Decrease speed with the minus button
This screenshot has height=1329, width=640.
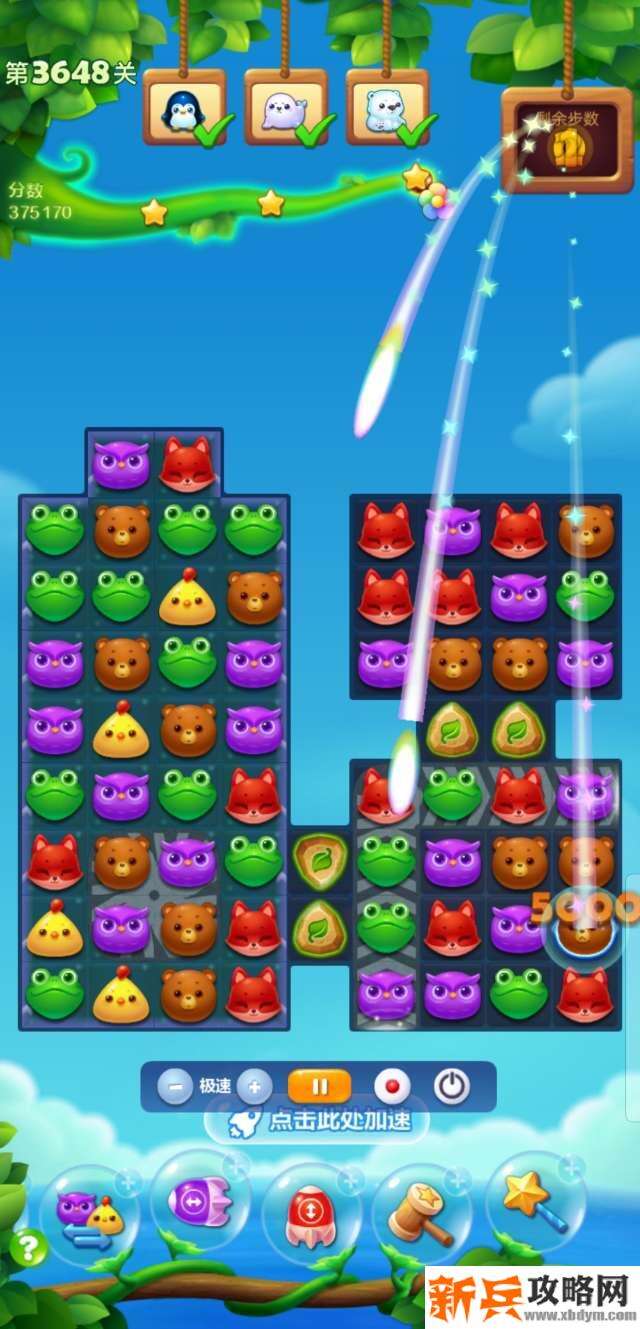(174, 1086)
